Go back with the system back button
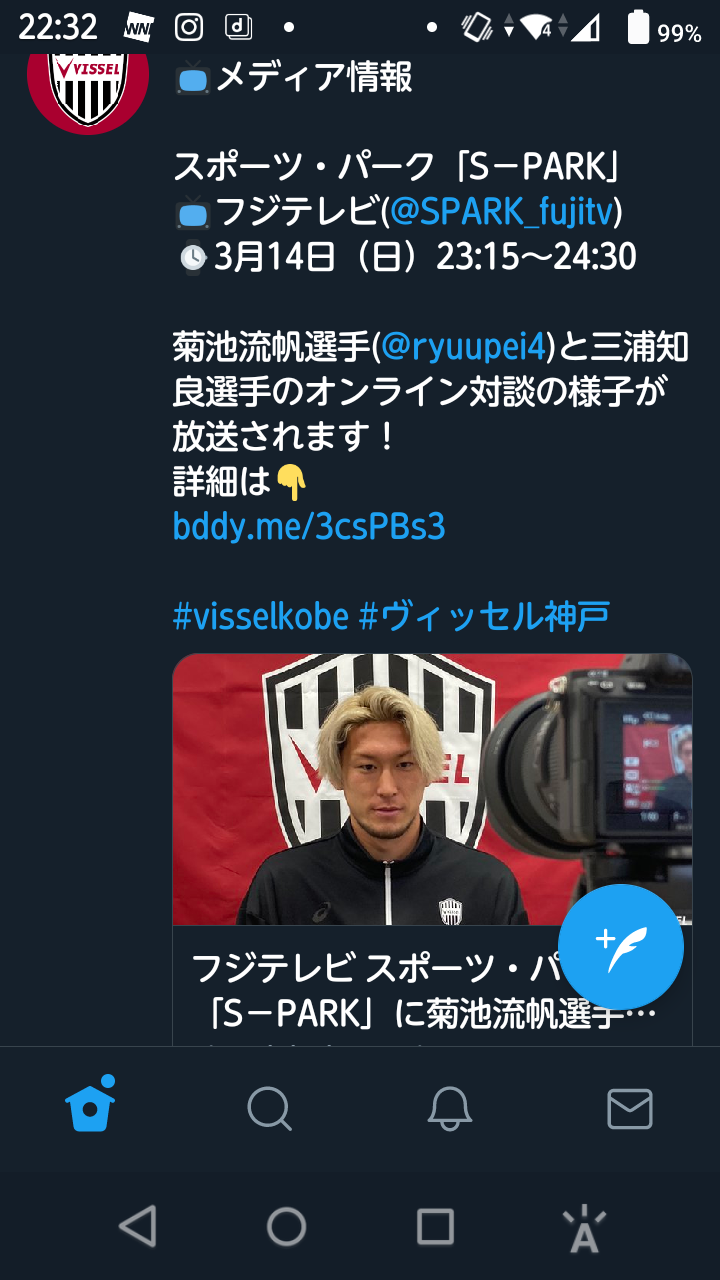The height and width of the screenshot is (1280, 720). coord(138,1226)
